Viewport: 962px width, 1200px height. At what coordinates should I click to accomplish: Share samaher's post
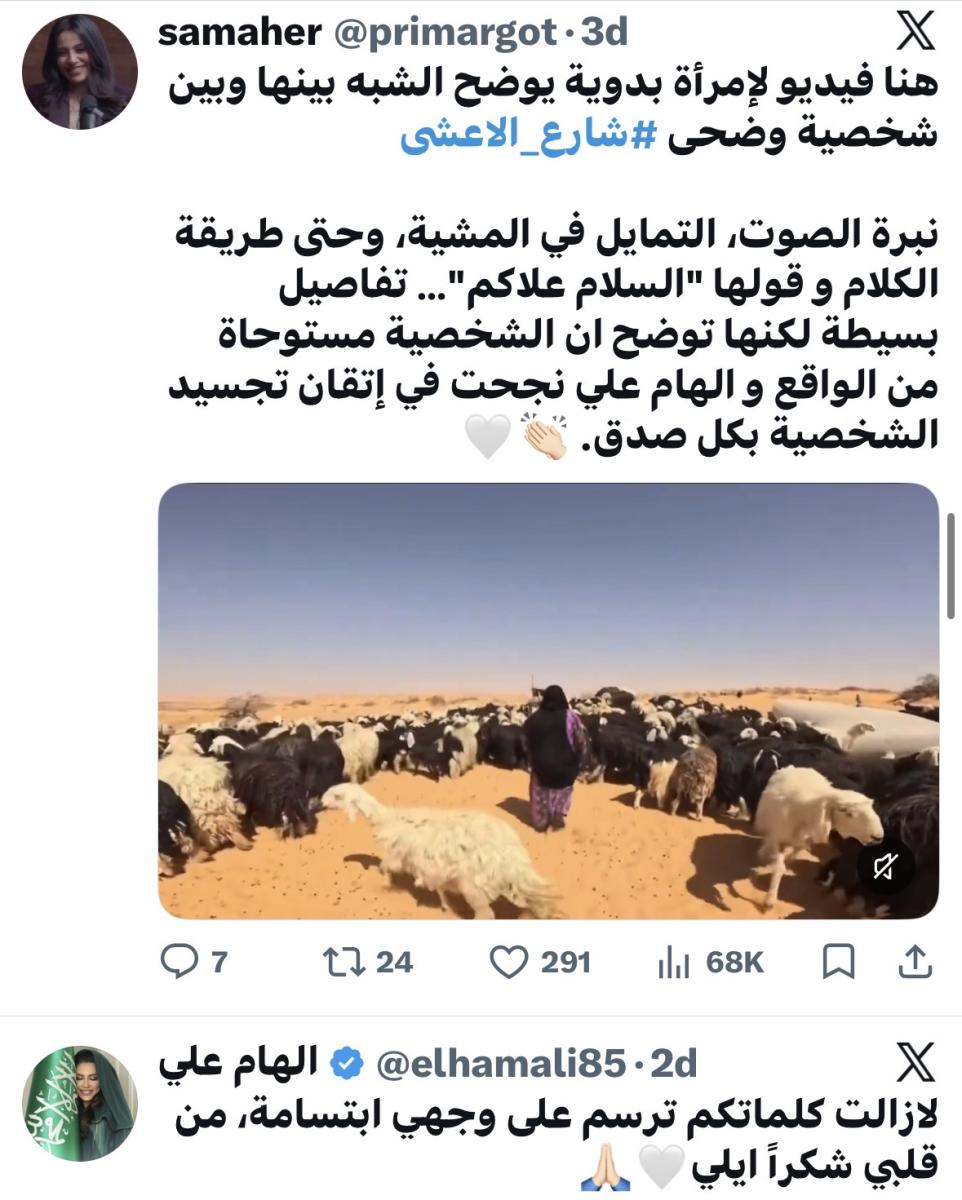coord(915,962)
